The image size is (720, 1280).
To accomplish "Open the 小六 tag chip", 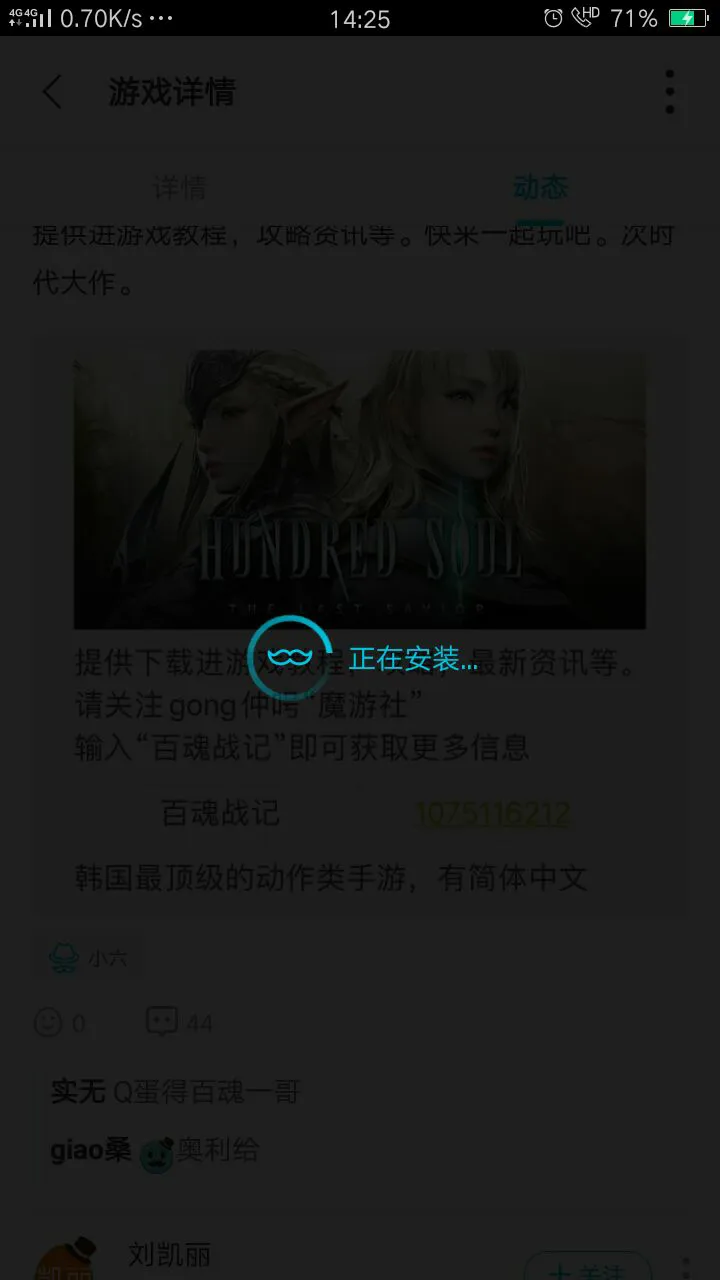I will (x=88, y=957).
